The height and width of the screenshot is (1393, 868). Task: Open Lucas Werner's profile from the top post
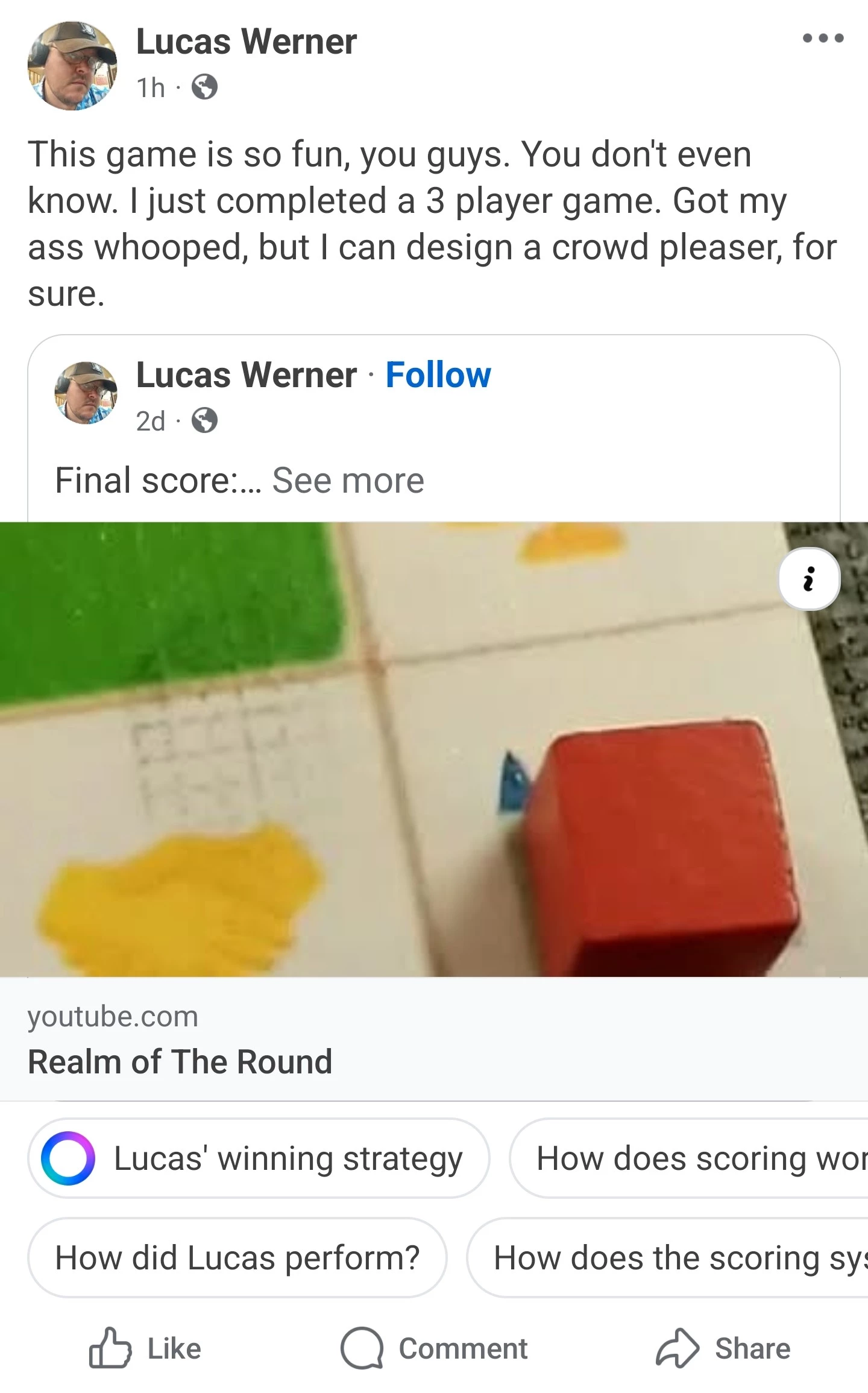[246, 42]
